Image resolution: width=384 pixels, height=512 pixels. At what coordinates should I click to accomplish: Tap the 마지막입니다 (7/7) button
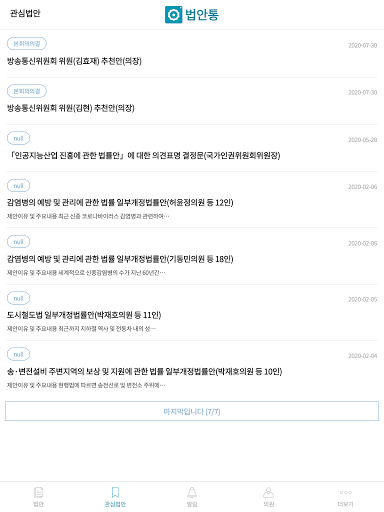coord(192,411)
